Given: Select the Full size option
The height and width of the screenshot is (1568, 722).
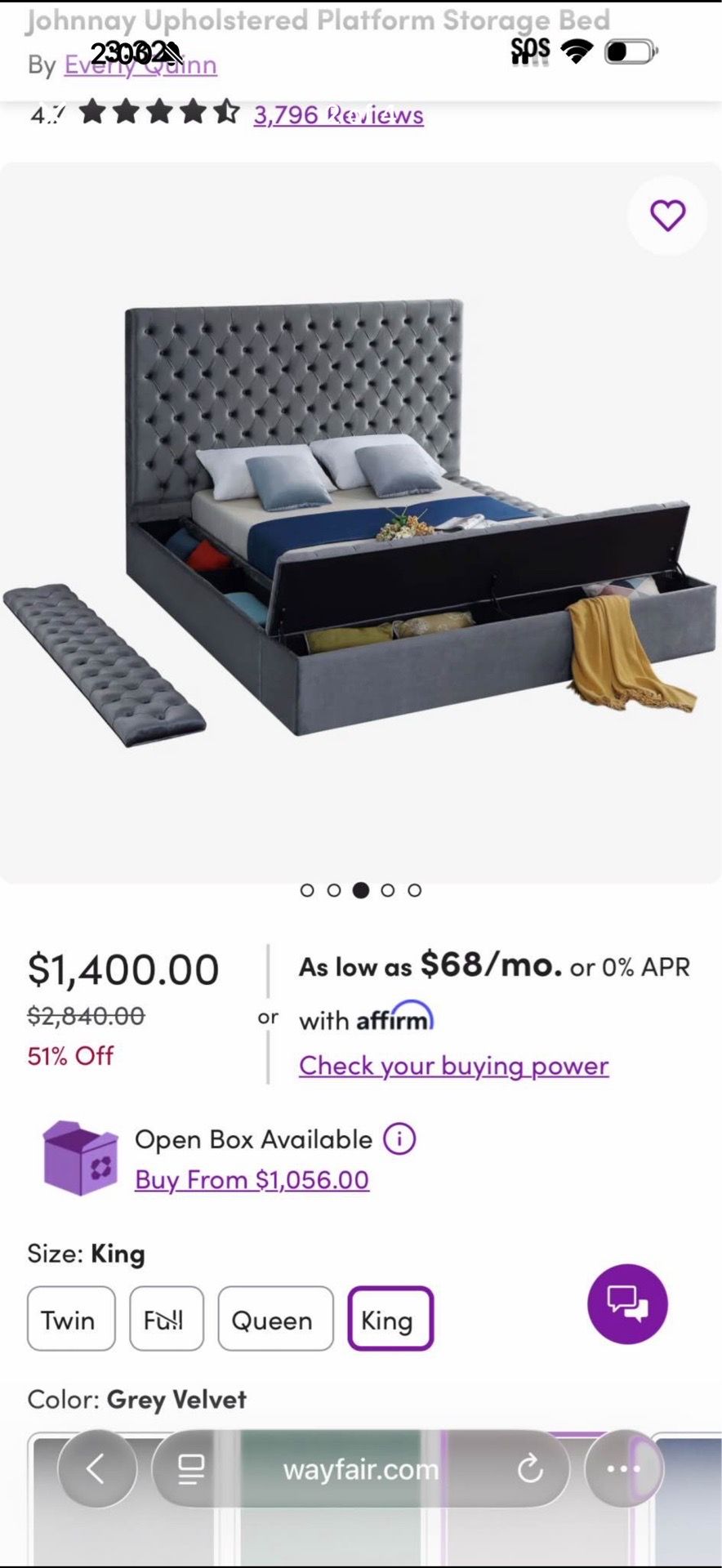Looking at the screenshot, I should click(167, 1319).
